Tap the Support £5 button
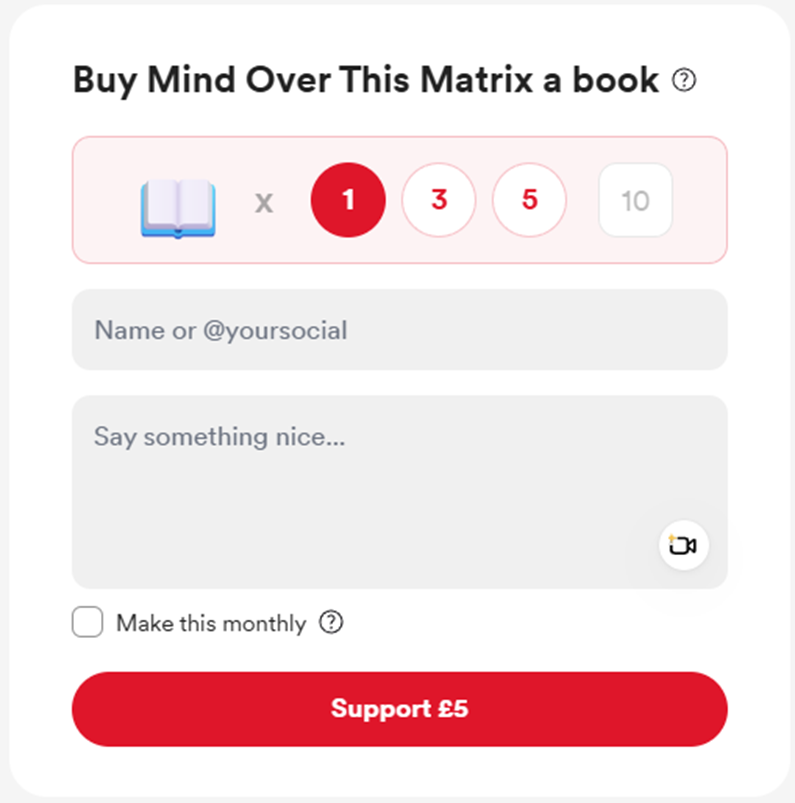This screenshot has height=803, width=795. click(x=399, y=709)
